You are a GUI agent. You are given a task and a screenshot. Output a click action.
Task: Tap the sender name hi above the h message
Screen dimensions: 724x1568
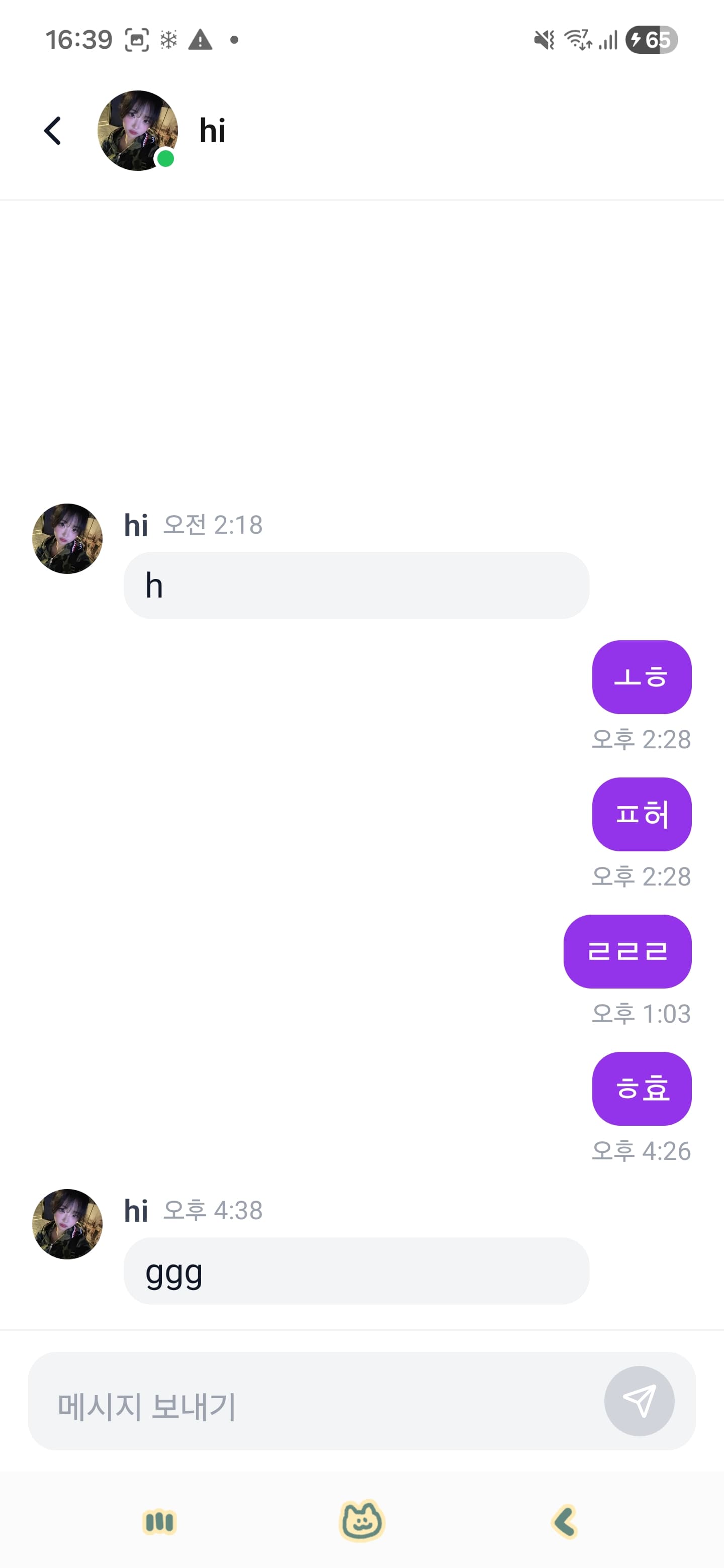tap(136, 525)
